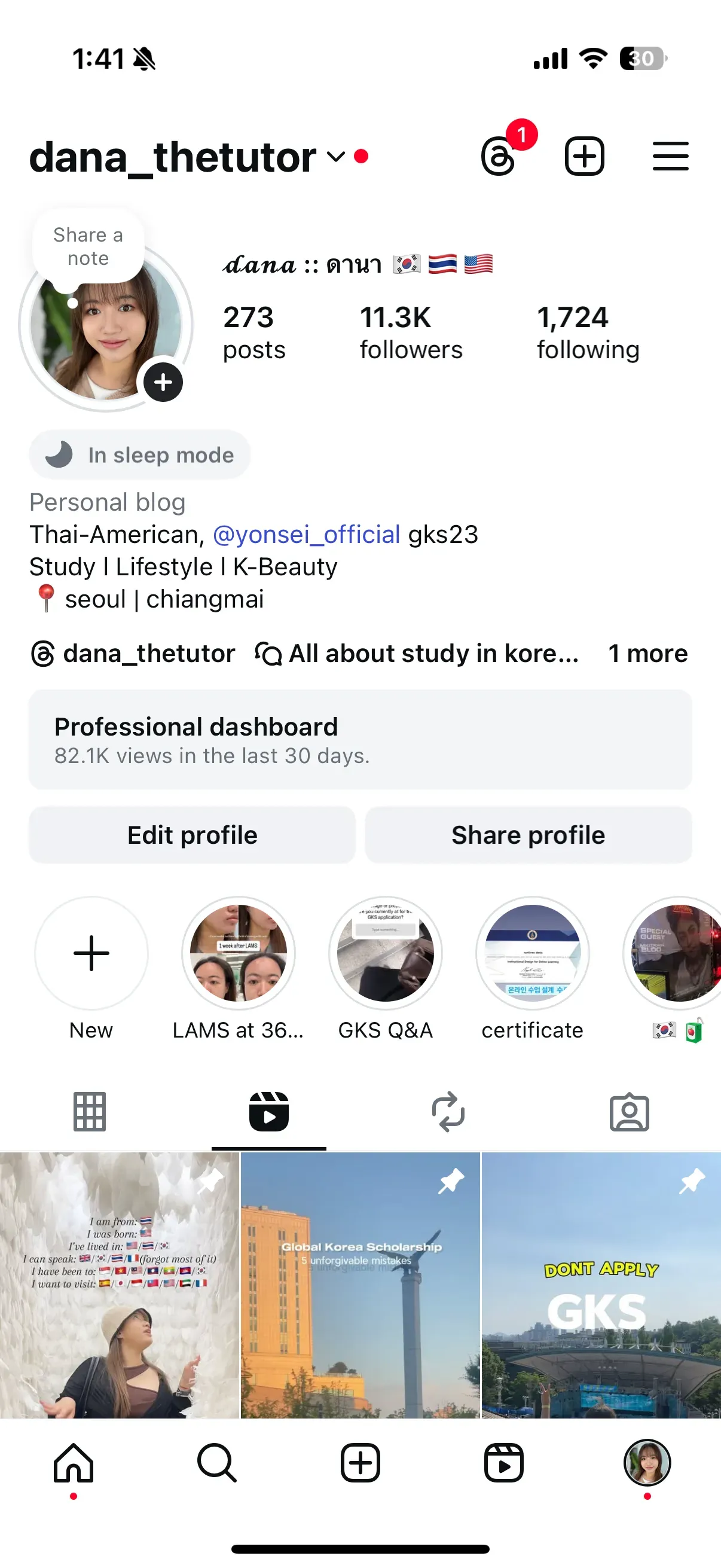
Task: Tap Edit profile
Action: (x=193, y=835)
